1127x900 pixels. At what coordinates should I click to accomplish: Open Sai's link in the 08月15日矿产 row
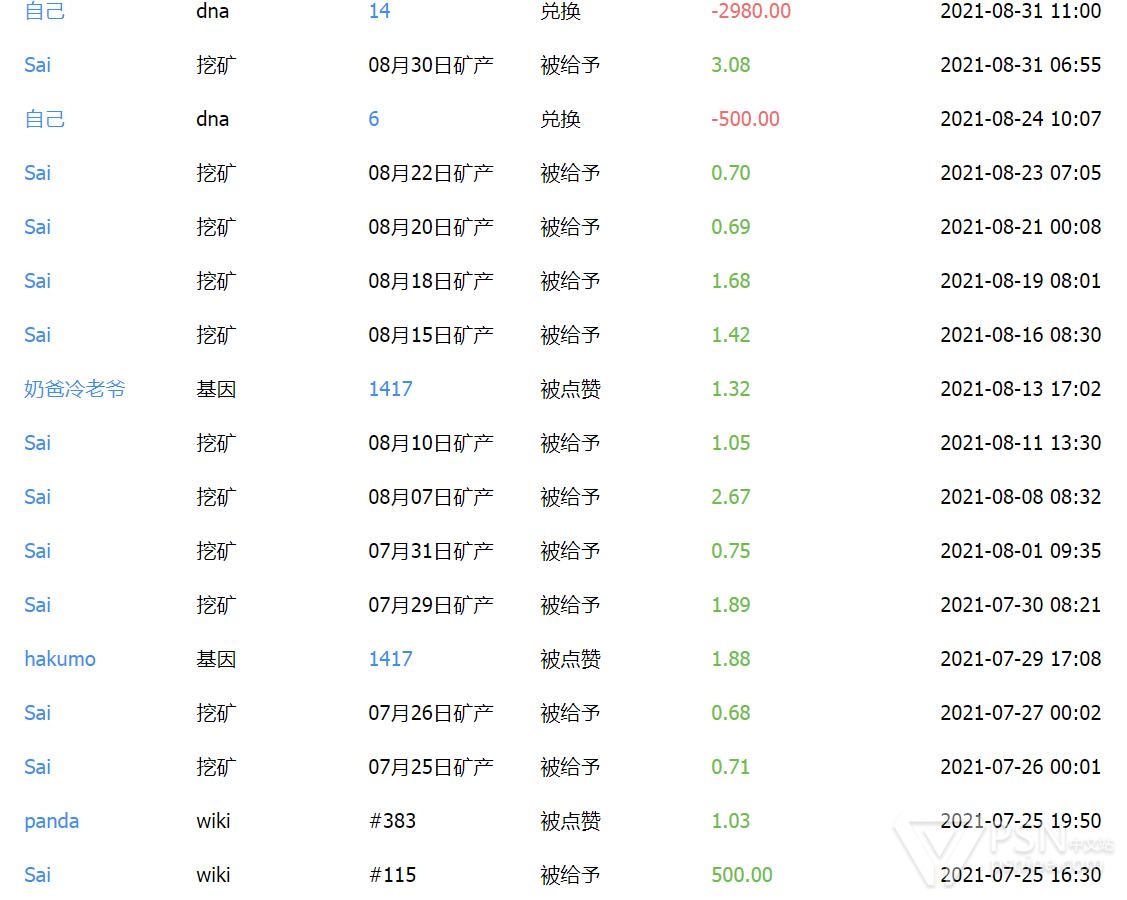(x=37, y=335)
